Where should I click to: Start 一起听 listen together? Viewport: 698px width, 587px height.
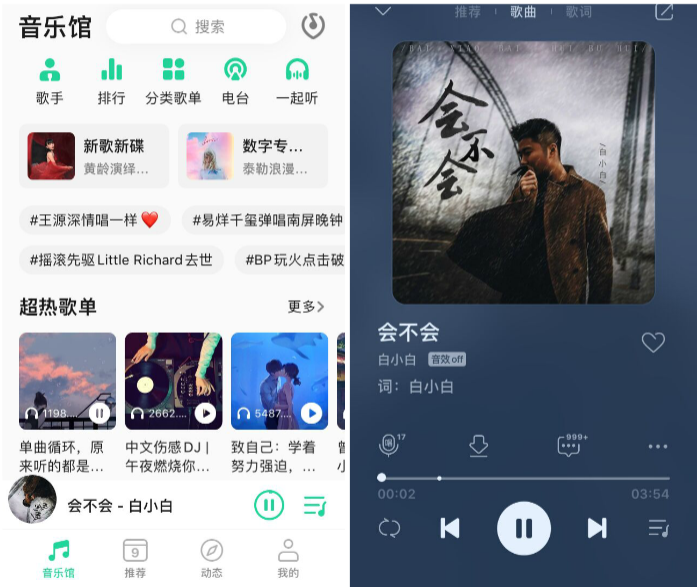click(x=297, y=81)
